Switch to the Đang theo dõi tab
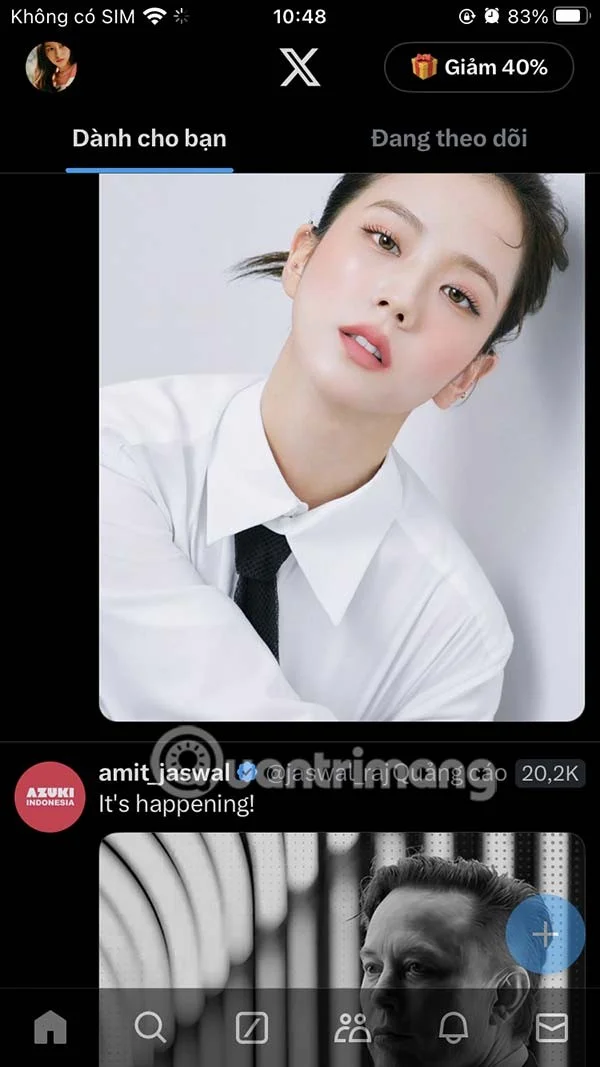Image resolution: width=600 pixels, height=1067 pixels. point(449,138)
